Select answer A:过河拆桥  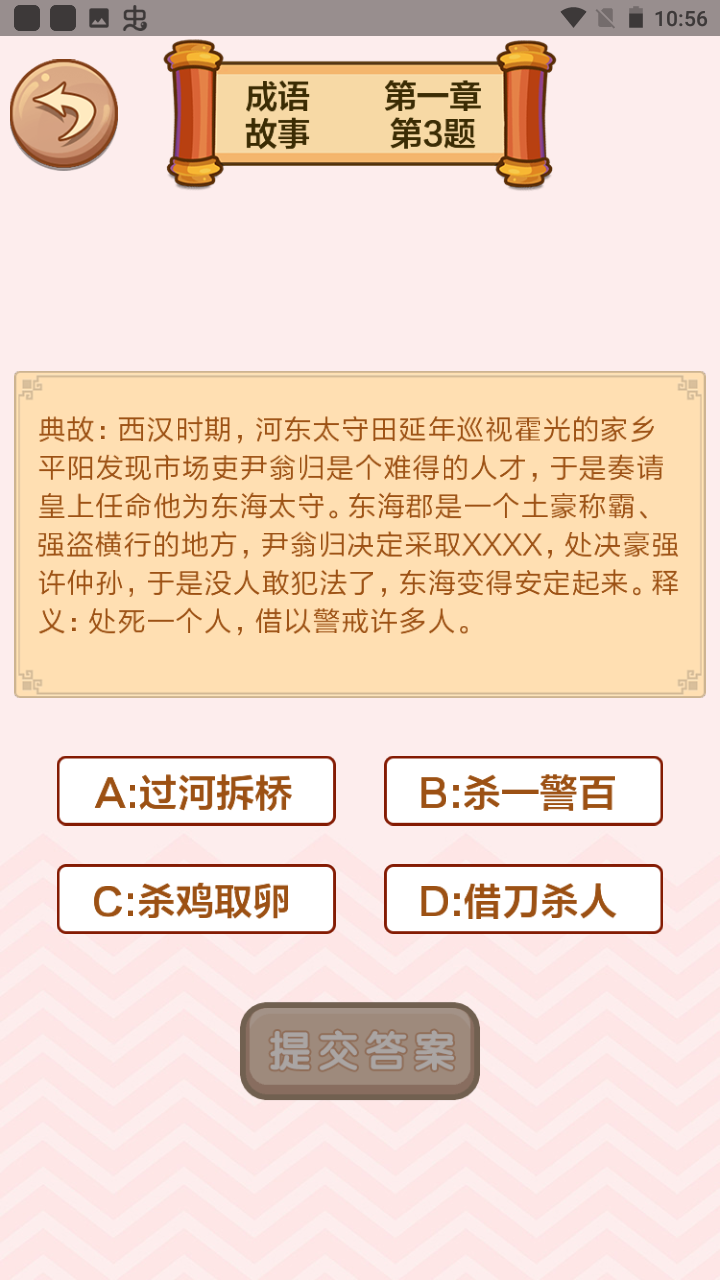[196, 791]
